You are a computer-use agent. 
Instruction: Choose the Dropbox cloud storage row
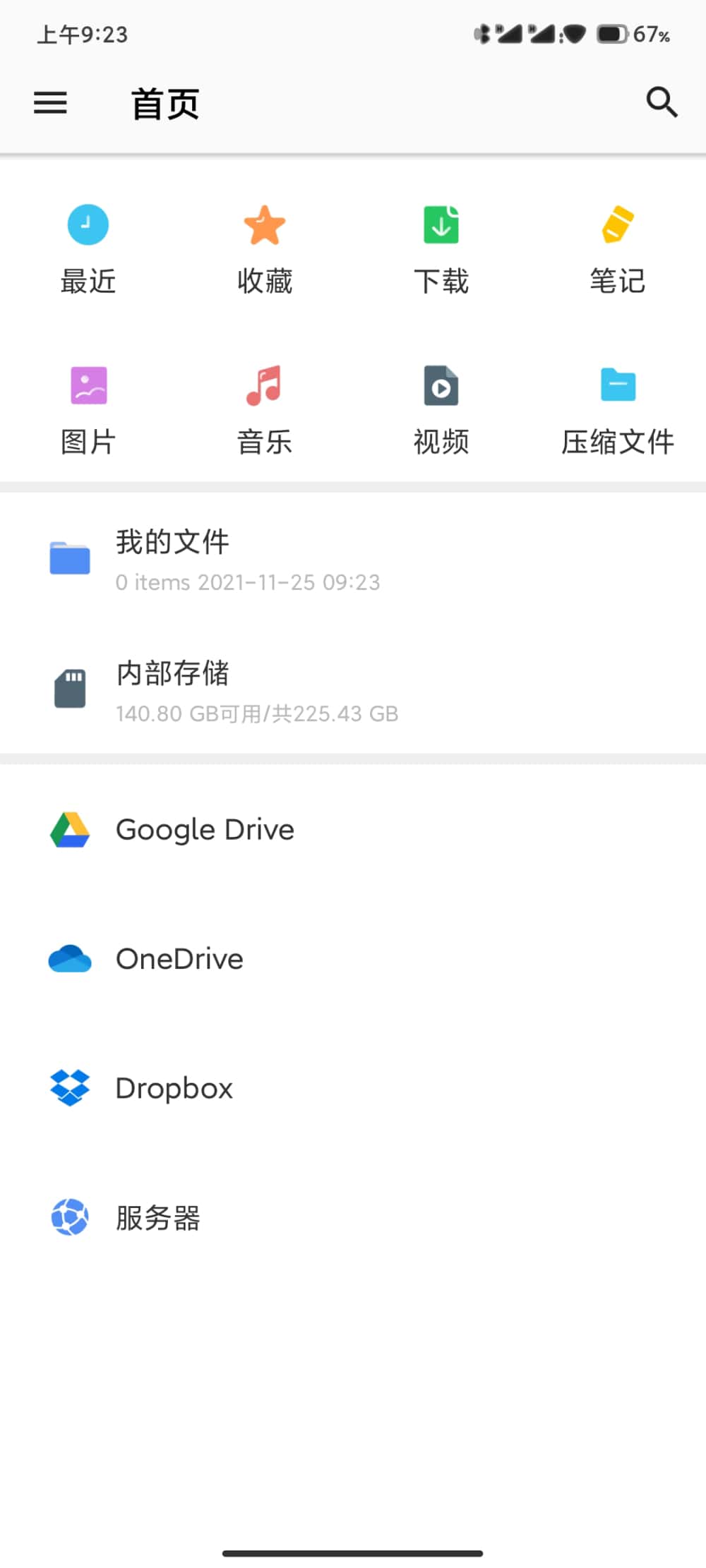point(174,1088)
